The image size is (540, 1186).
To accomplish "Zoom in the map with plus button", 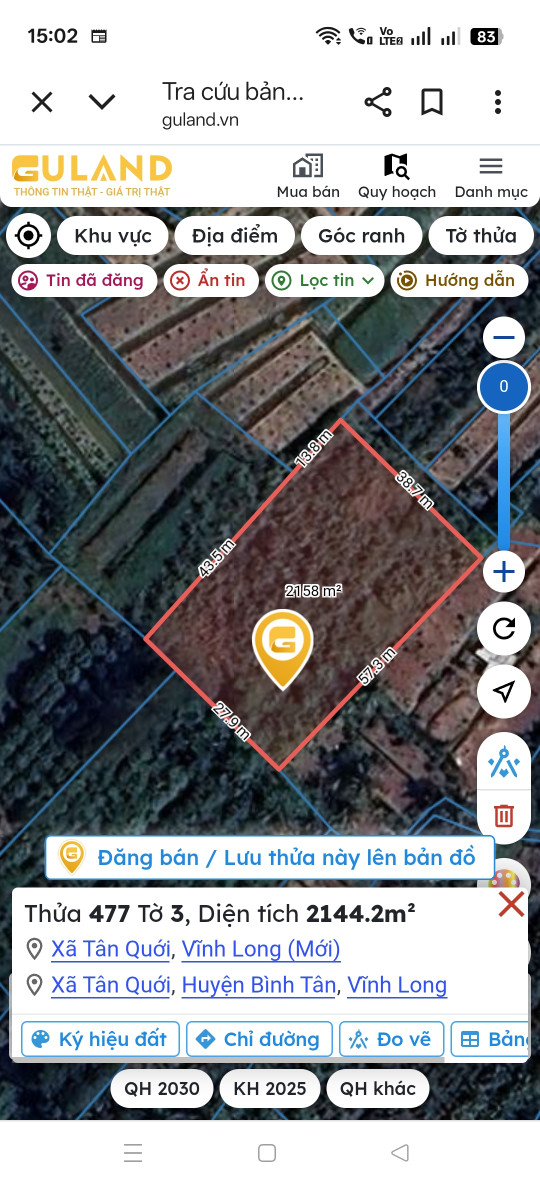I will (504, 572).
